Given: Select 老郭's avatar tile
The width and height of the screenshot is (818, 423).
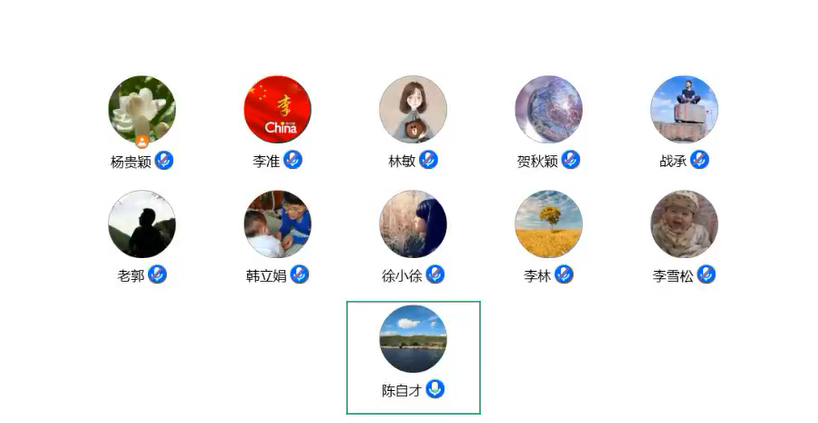Looking at the screenshot, I should [x=142, y=225].
